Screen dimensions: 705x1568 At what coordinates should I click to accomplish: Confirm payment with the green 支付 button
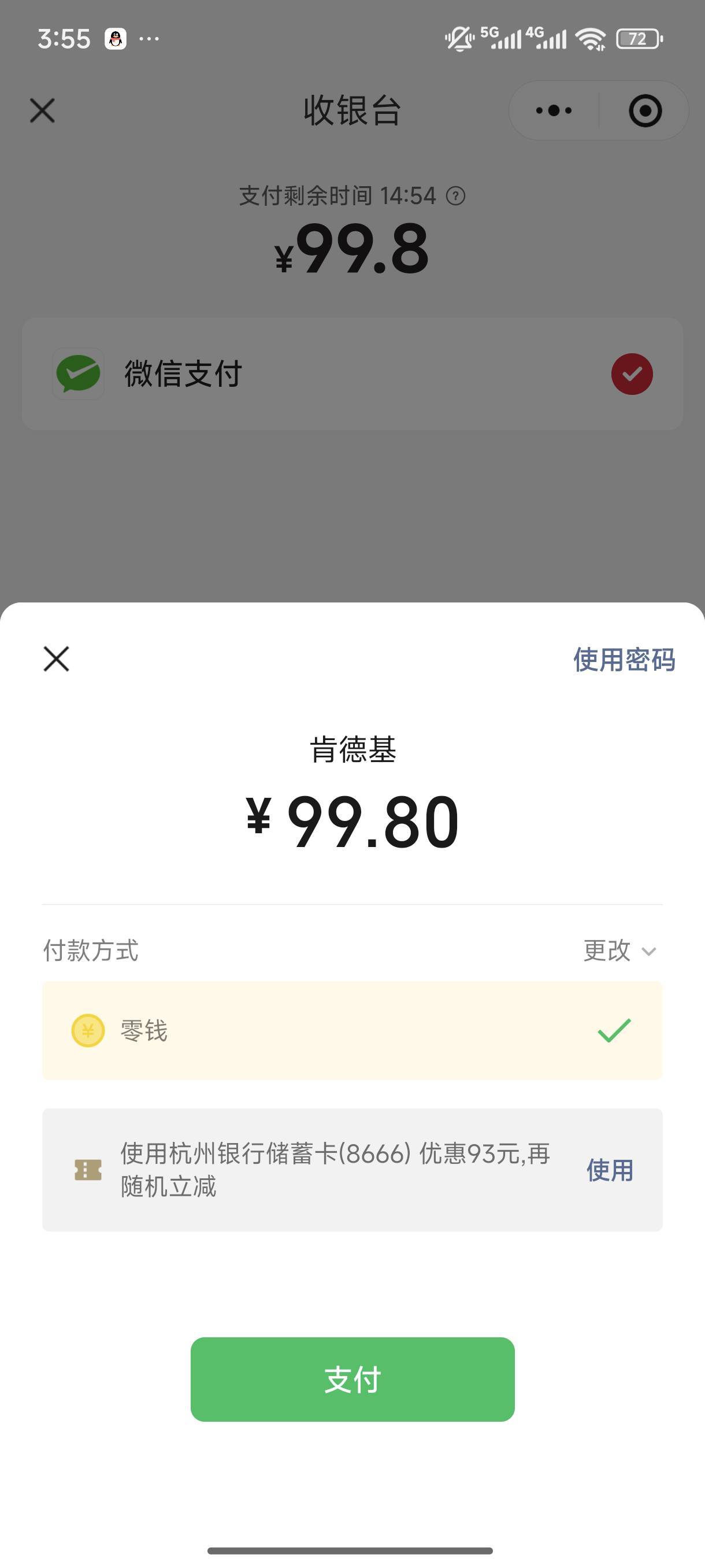point(352,1380)
